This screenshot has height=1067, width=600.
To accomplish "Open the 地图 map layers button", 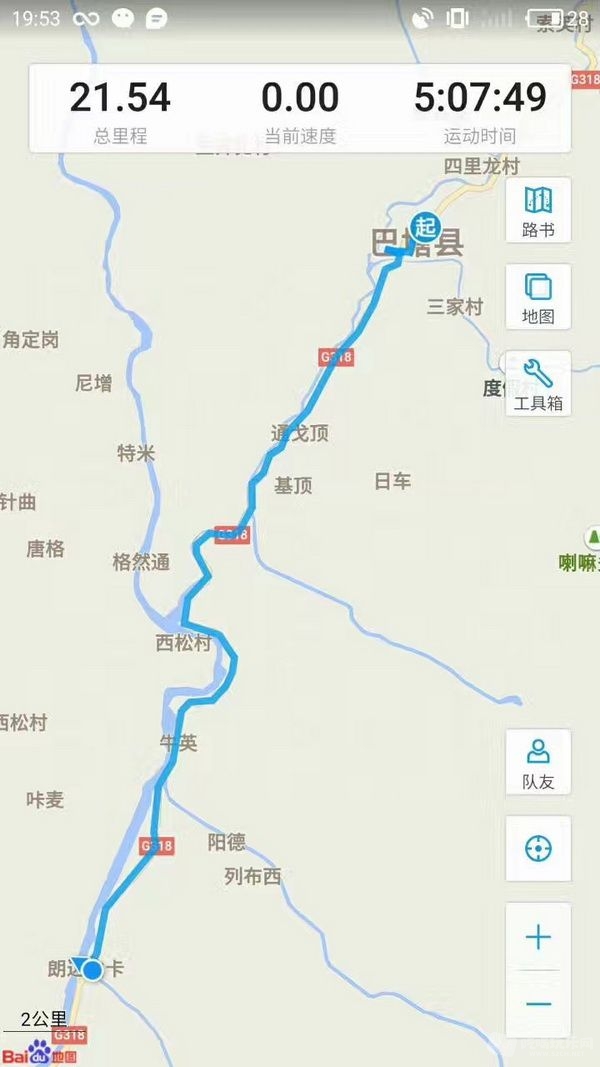I will coord(538,297).
